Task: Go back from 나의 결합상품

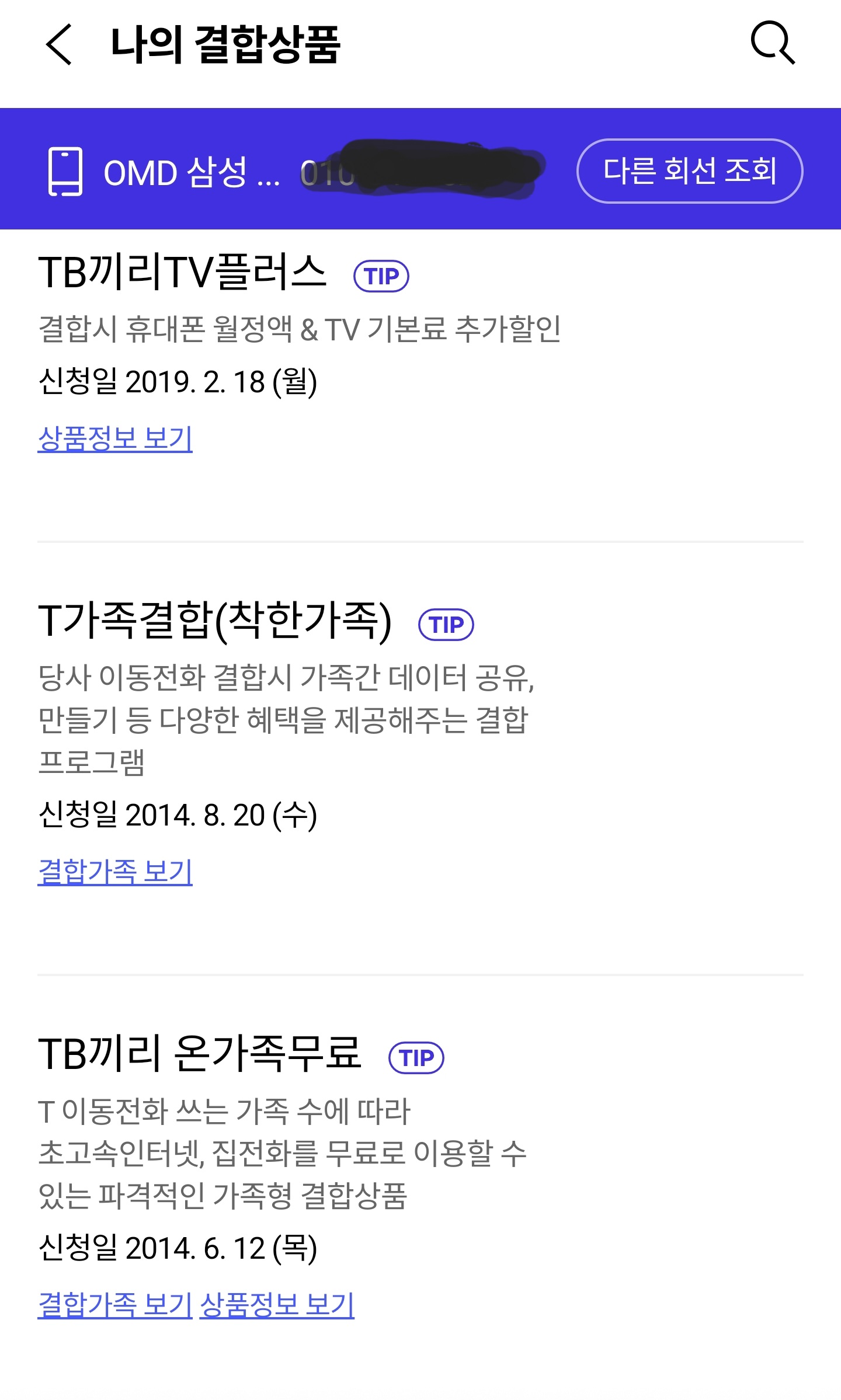Action: coord(59,44)
